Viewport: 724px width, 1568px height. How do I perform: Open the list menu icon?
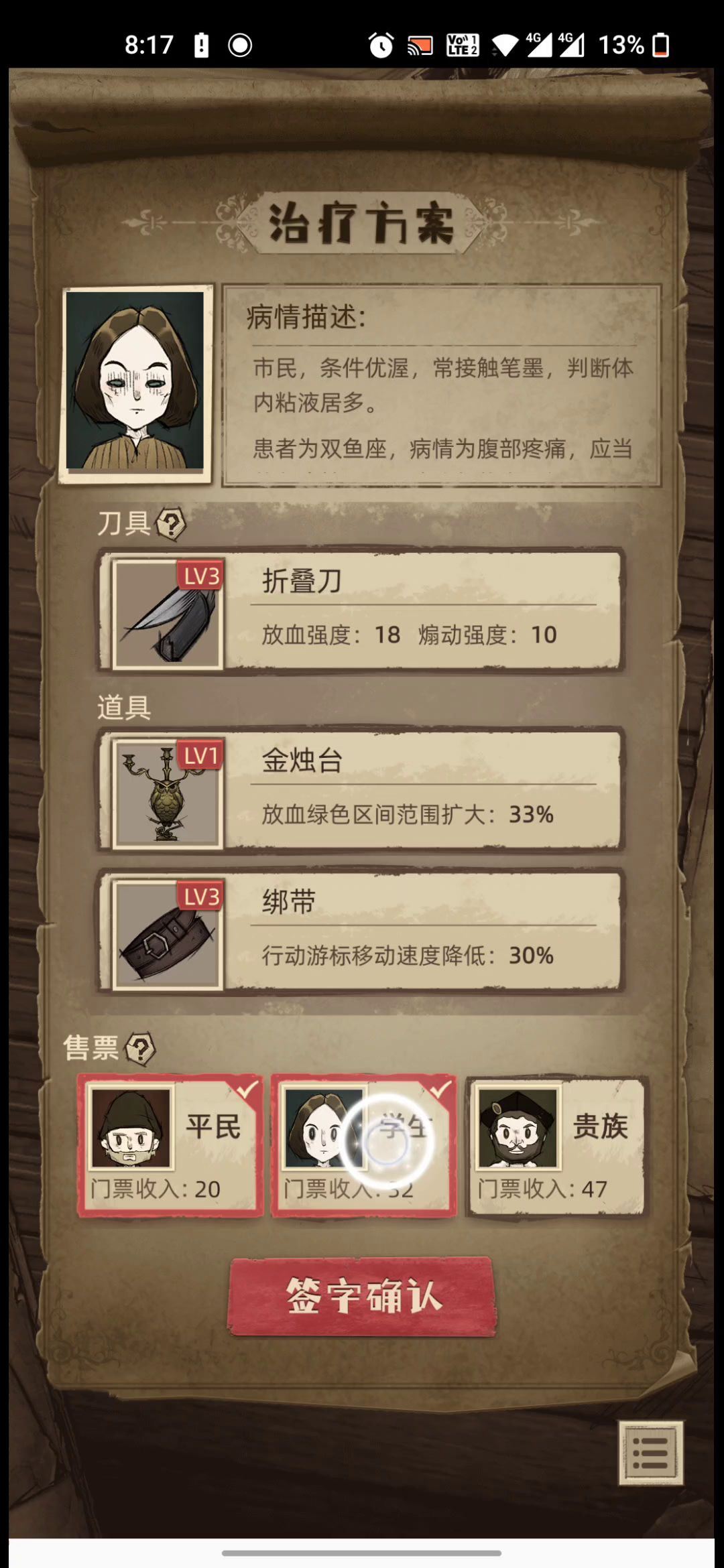tap(650, 1453)
